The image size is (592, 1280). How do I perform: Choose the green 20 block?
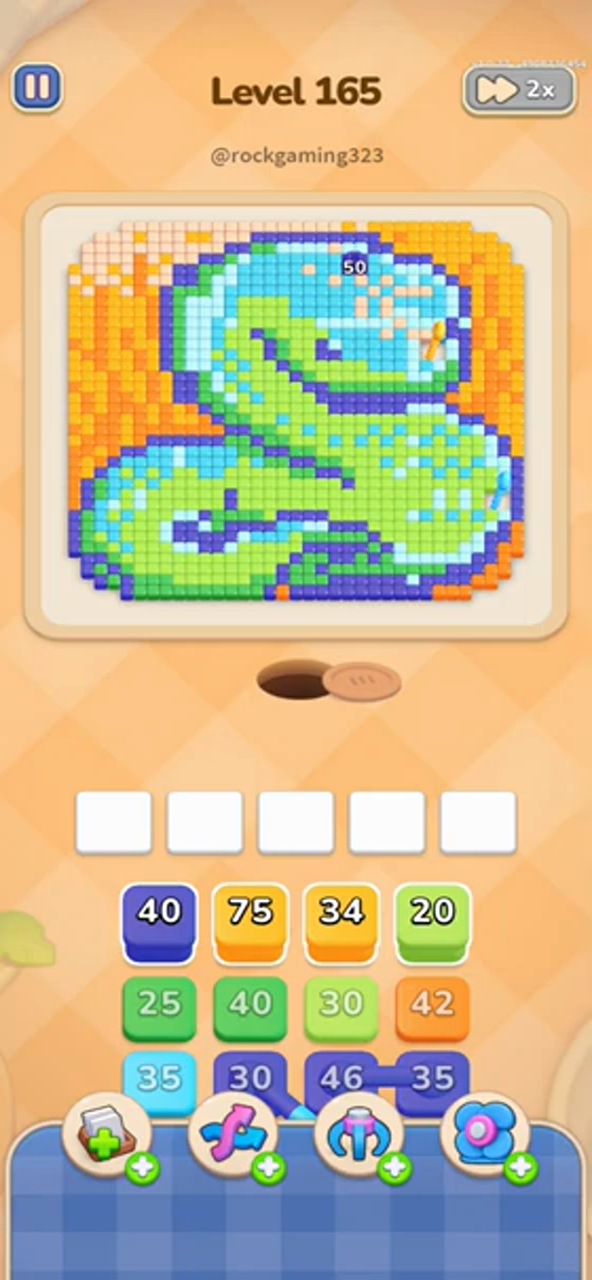click(x=433, y=922)
